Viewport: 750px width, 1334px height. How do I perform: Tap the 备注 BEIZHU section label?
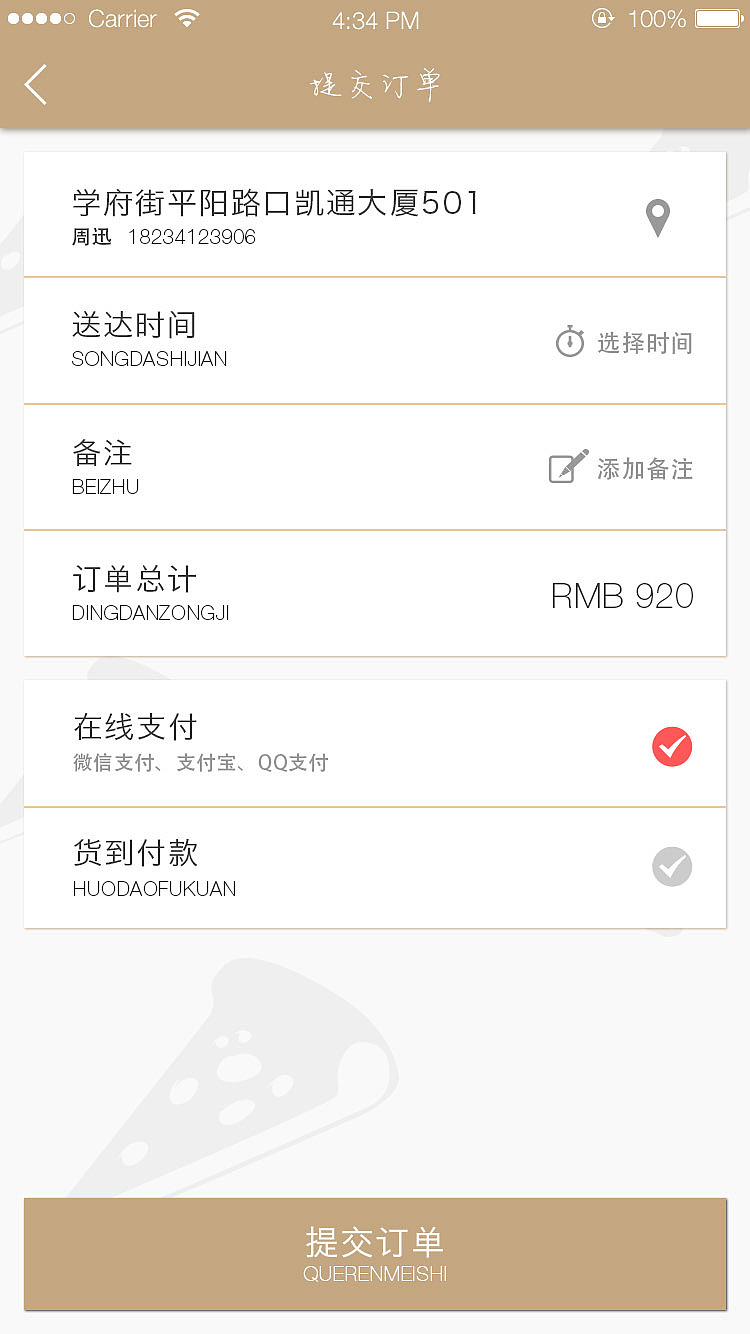105,467
